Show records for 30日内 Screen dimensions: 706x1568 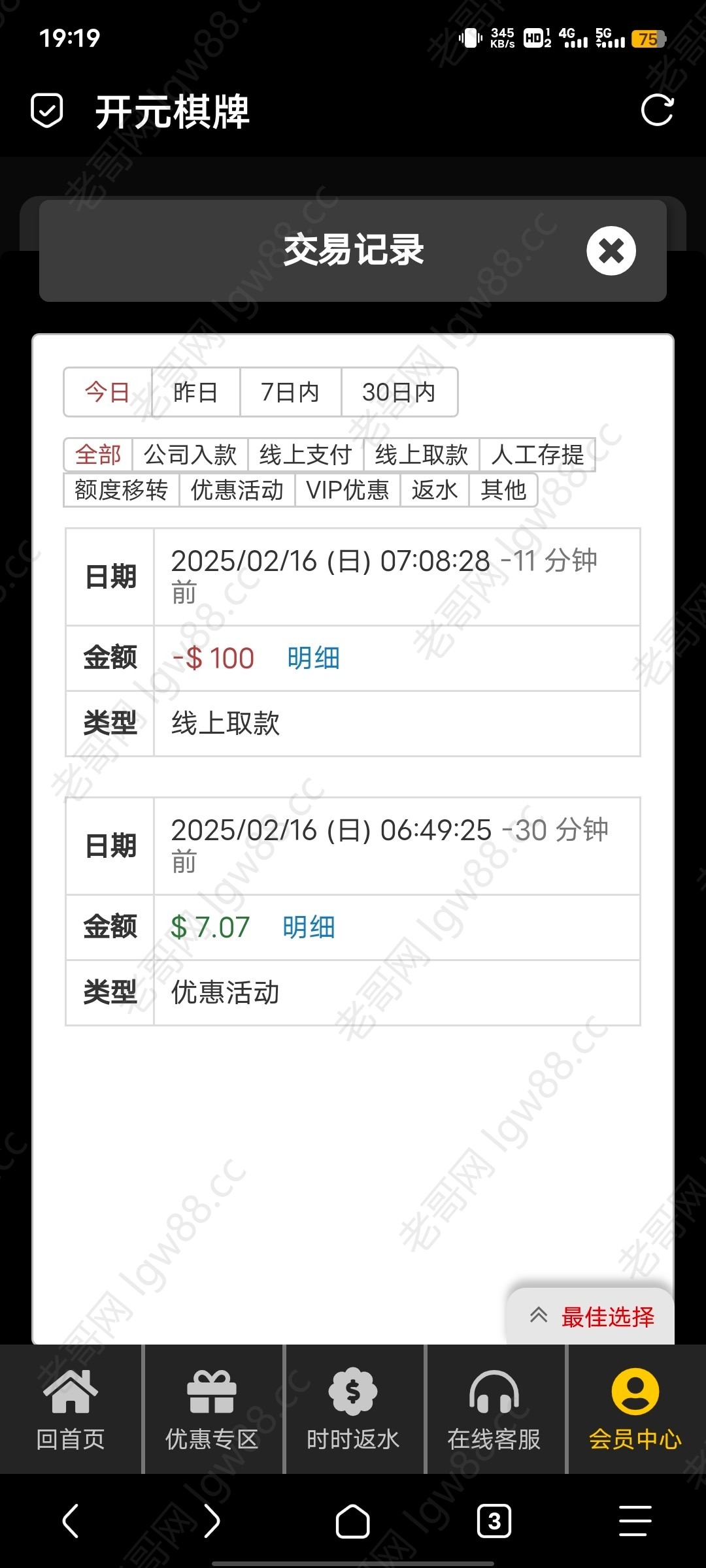[399, 392]
